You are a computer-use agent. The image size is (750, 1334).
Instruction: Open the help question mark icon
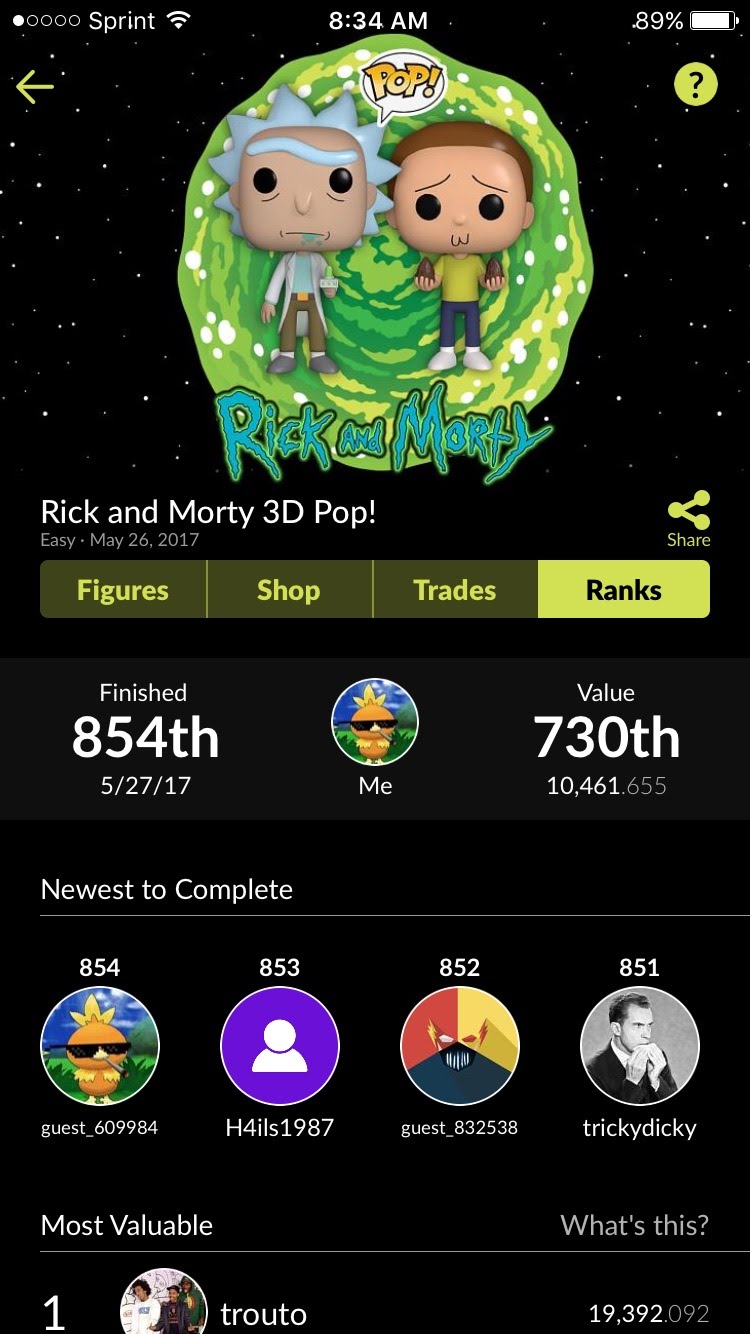(695, 86)
